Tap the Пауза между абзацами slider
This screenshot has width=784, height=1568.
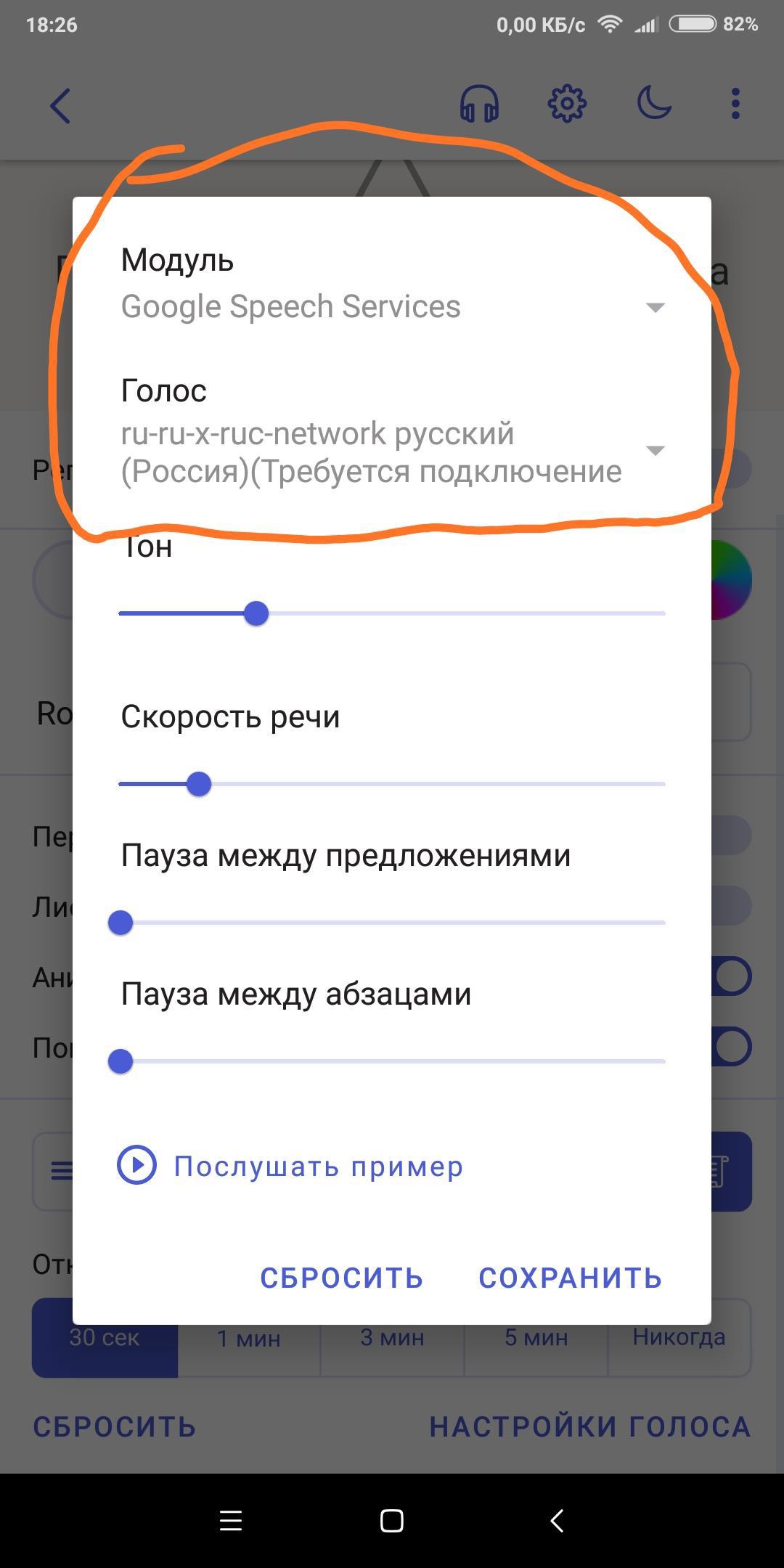point(392,1061)
